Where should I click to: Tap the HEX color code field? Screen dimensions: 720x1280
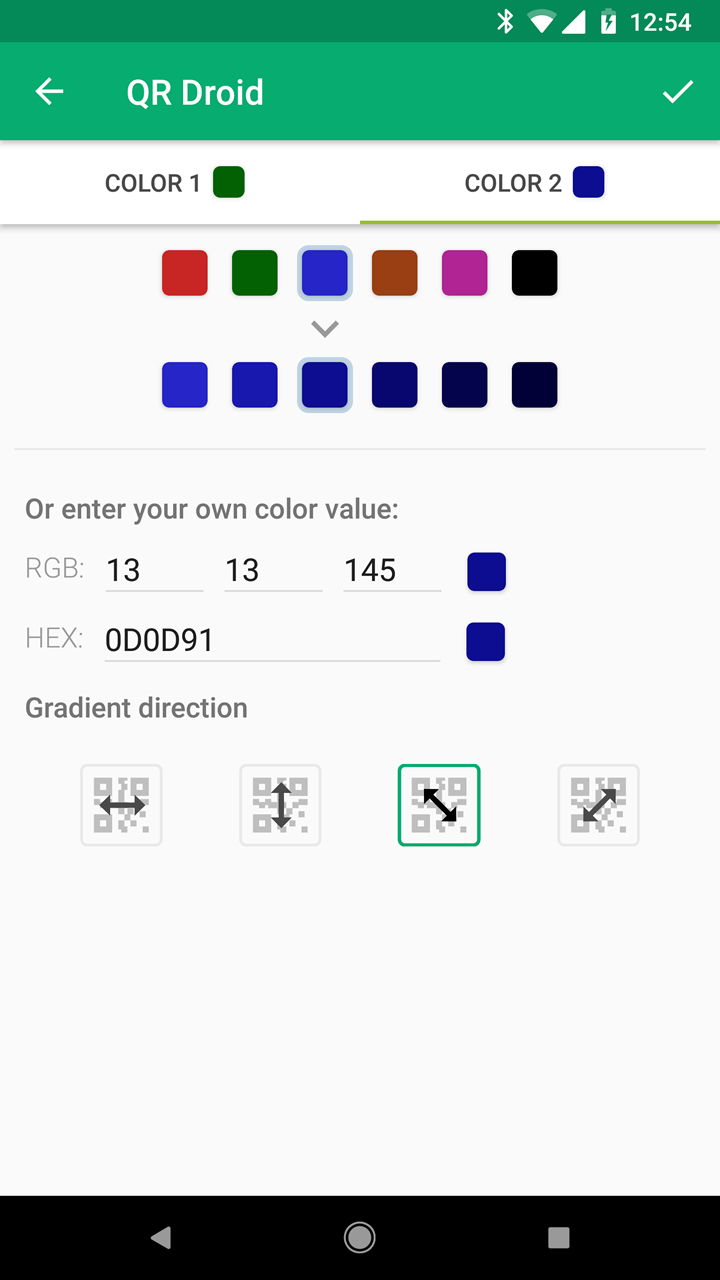[272, 640]
